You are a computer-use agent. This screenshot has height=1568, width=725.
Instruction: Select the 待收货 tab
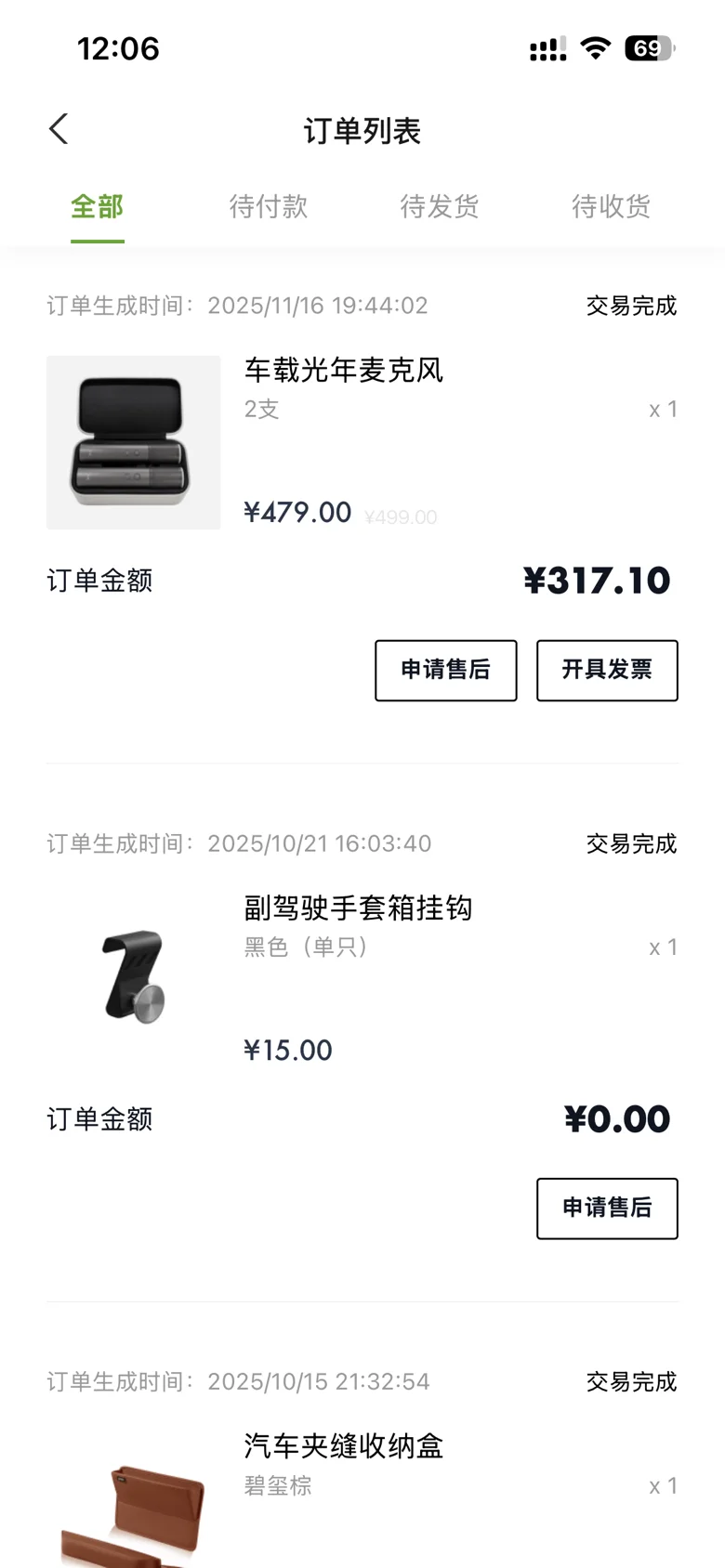coord(611,206)
